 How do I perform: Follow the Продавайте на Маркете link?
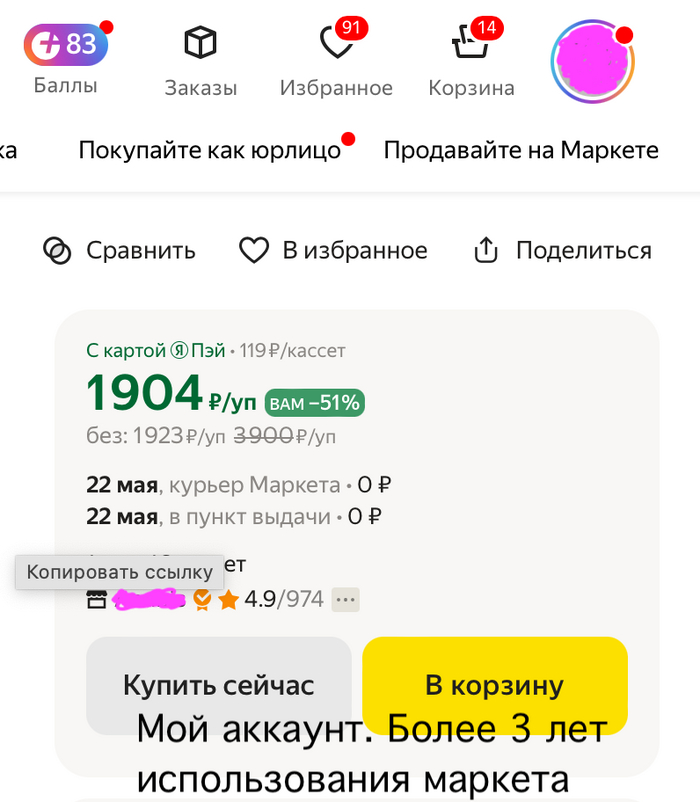tap(521, 151)
